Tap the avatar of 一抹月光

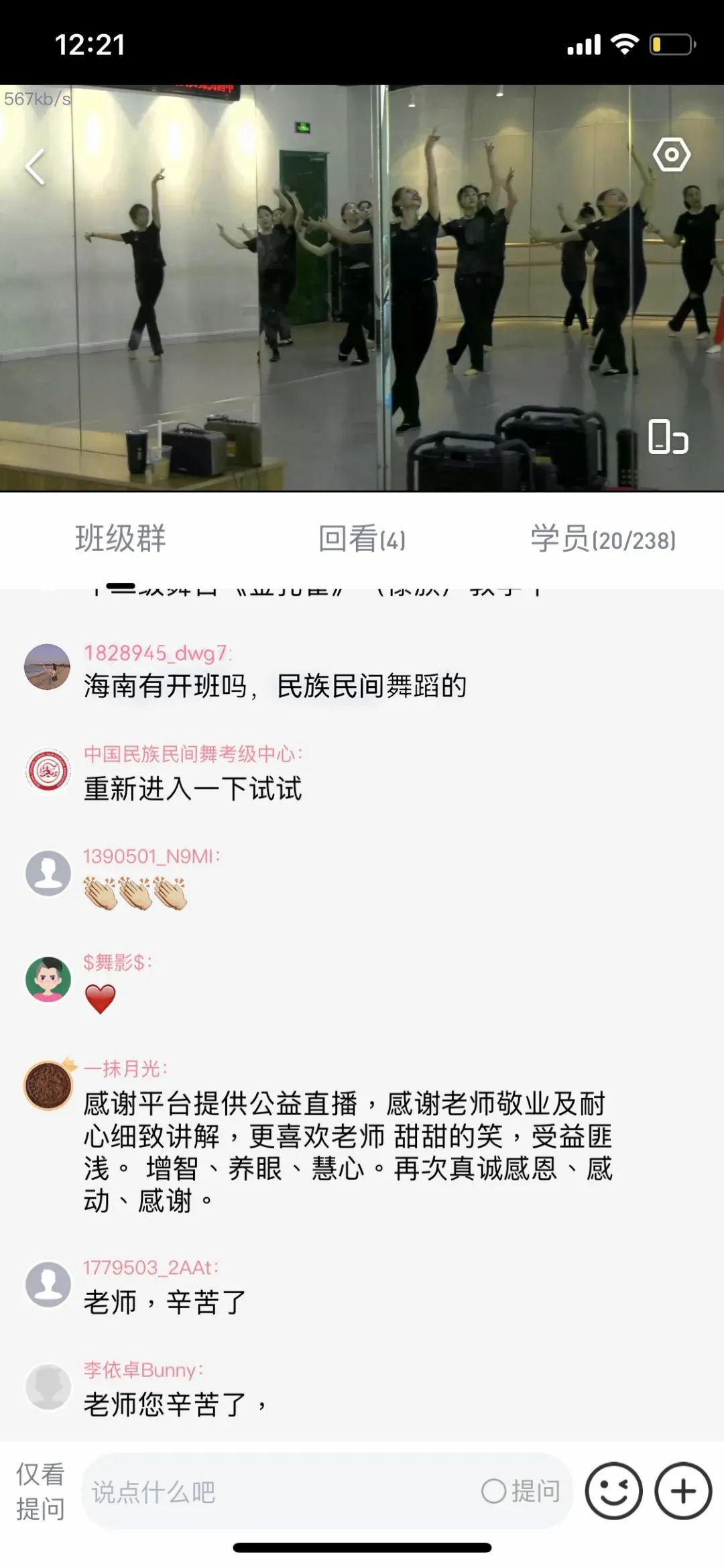click(x=48, y=1085)
